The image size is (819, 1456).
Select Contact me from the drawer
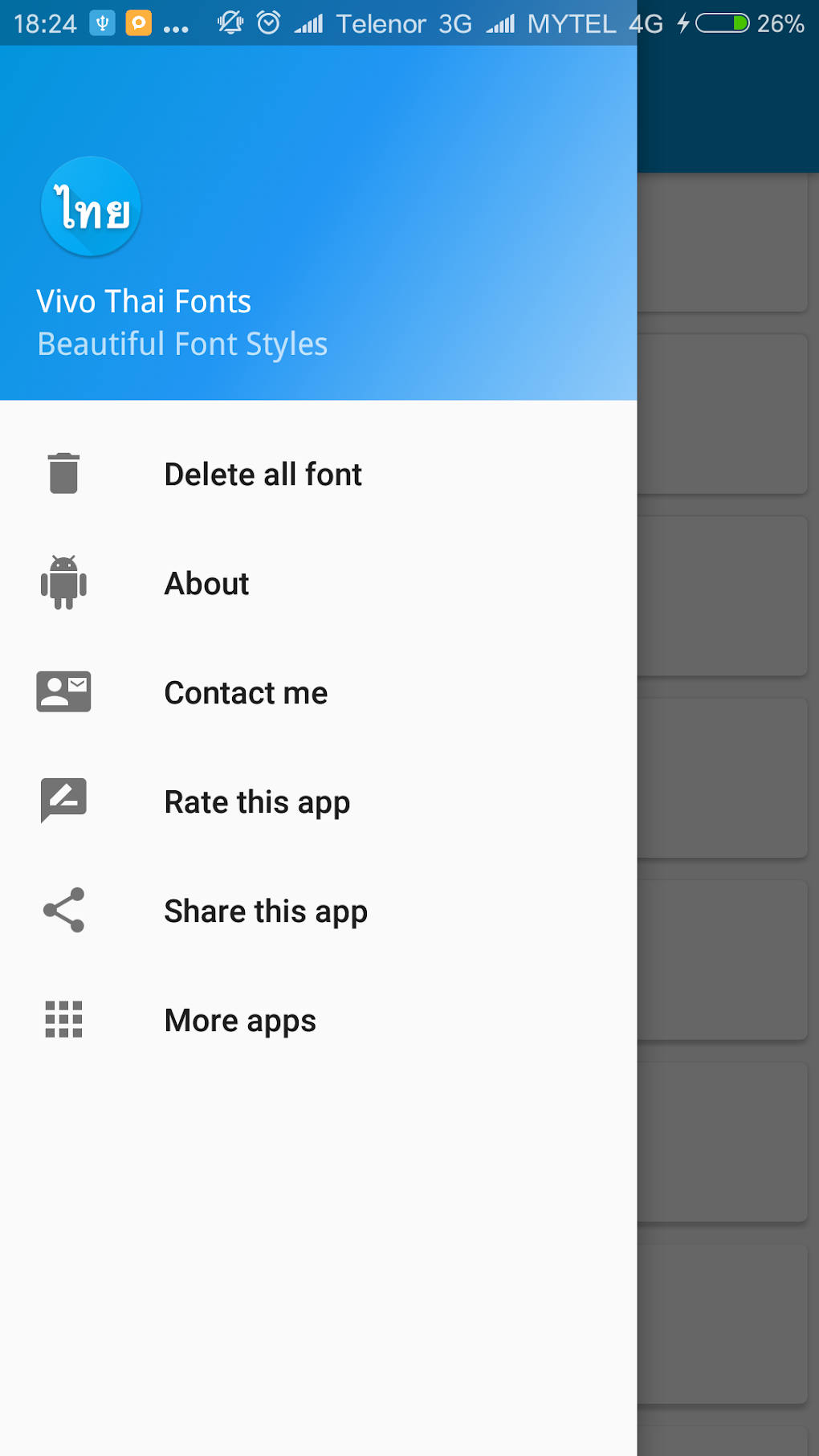pos(246,691)
